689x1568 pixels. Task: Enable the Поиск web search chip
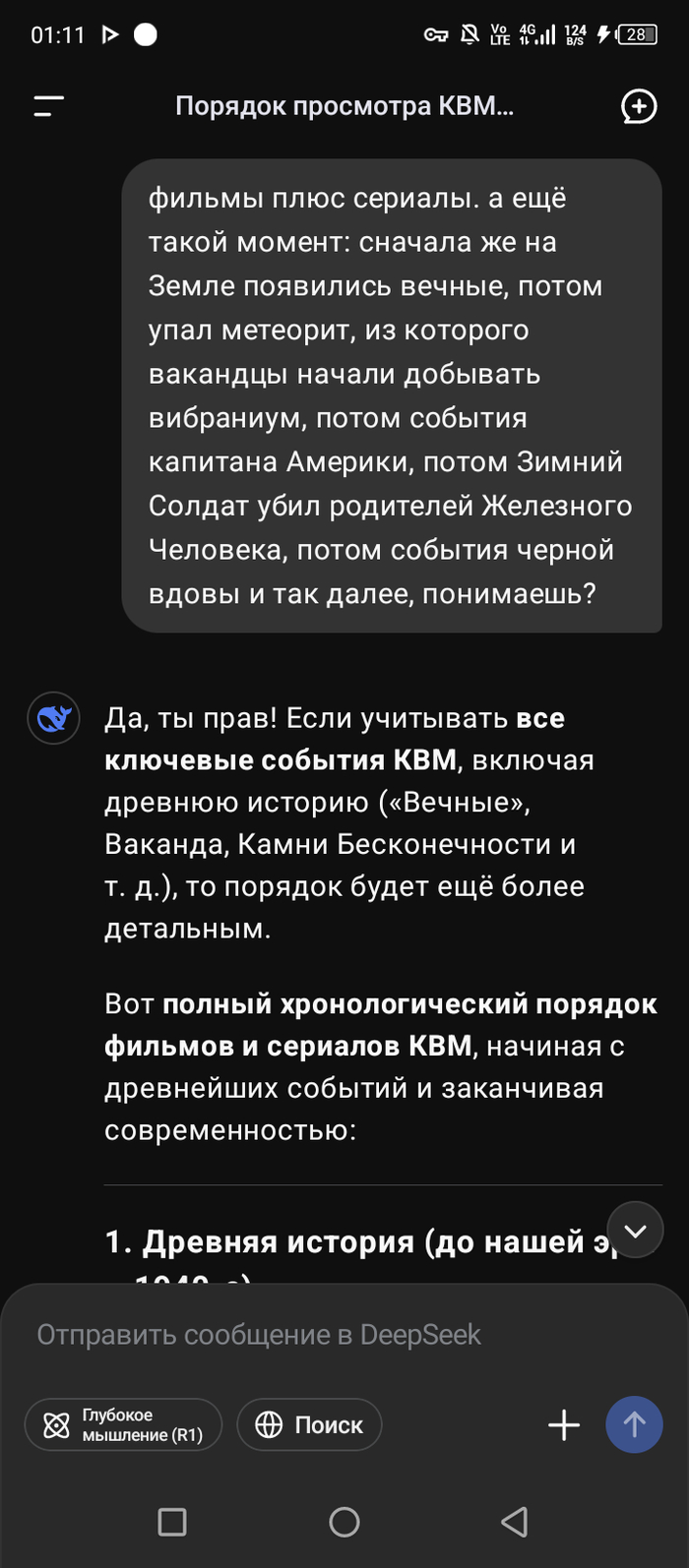pos(309,1424)
